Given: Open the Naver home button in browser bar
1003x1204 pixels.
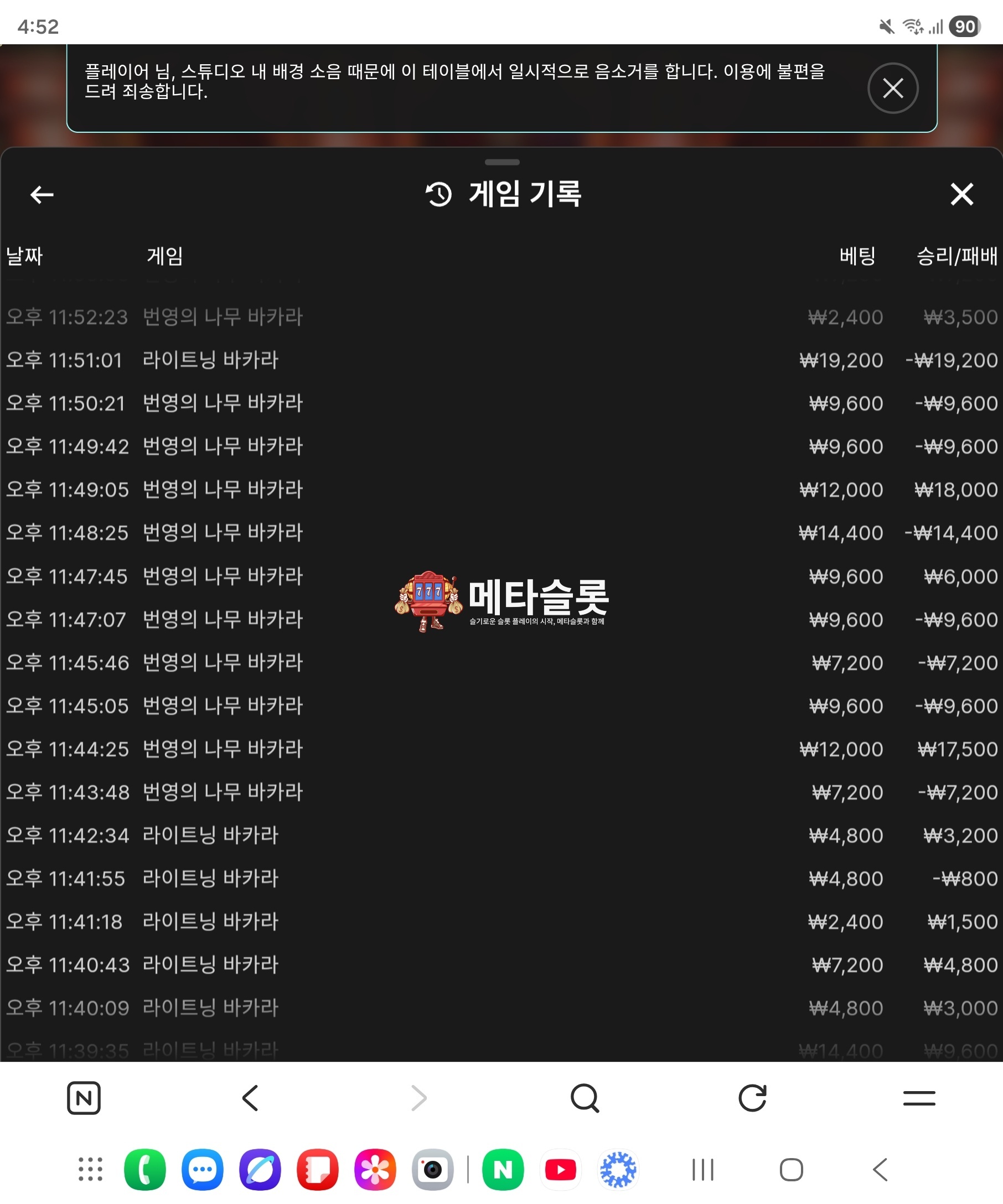Looking at the screenshot, I should (x=84, y=1098).
